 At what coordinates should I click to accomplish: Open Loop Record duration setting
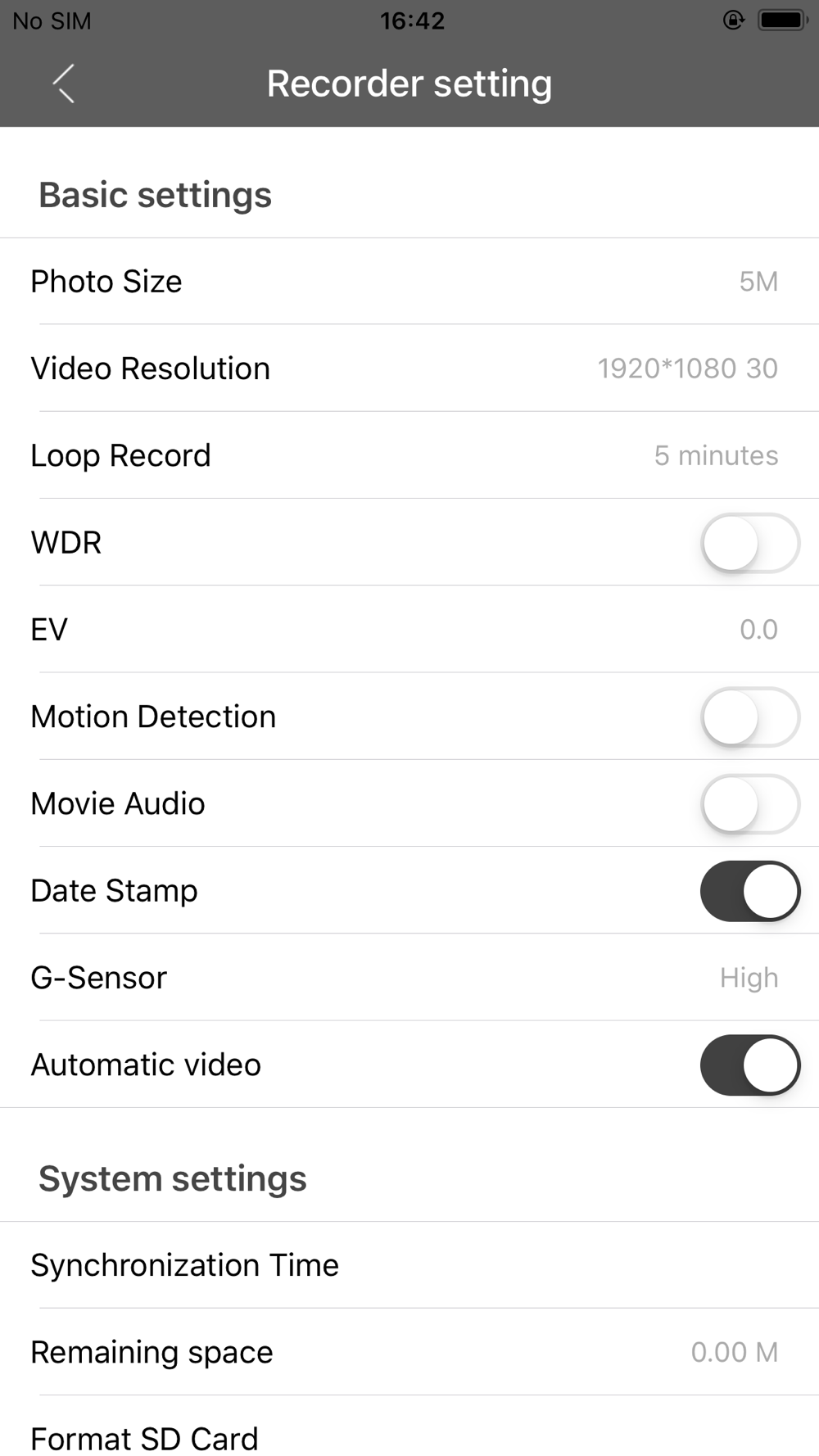[x=409, y=455]
